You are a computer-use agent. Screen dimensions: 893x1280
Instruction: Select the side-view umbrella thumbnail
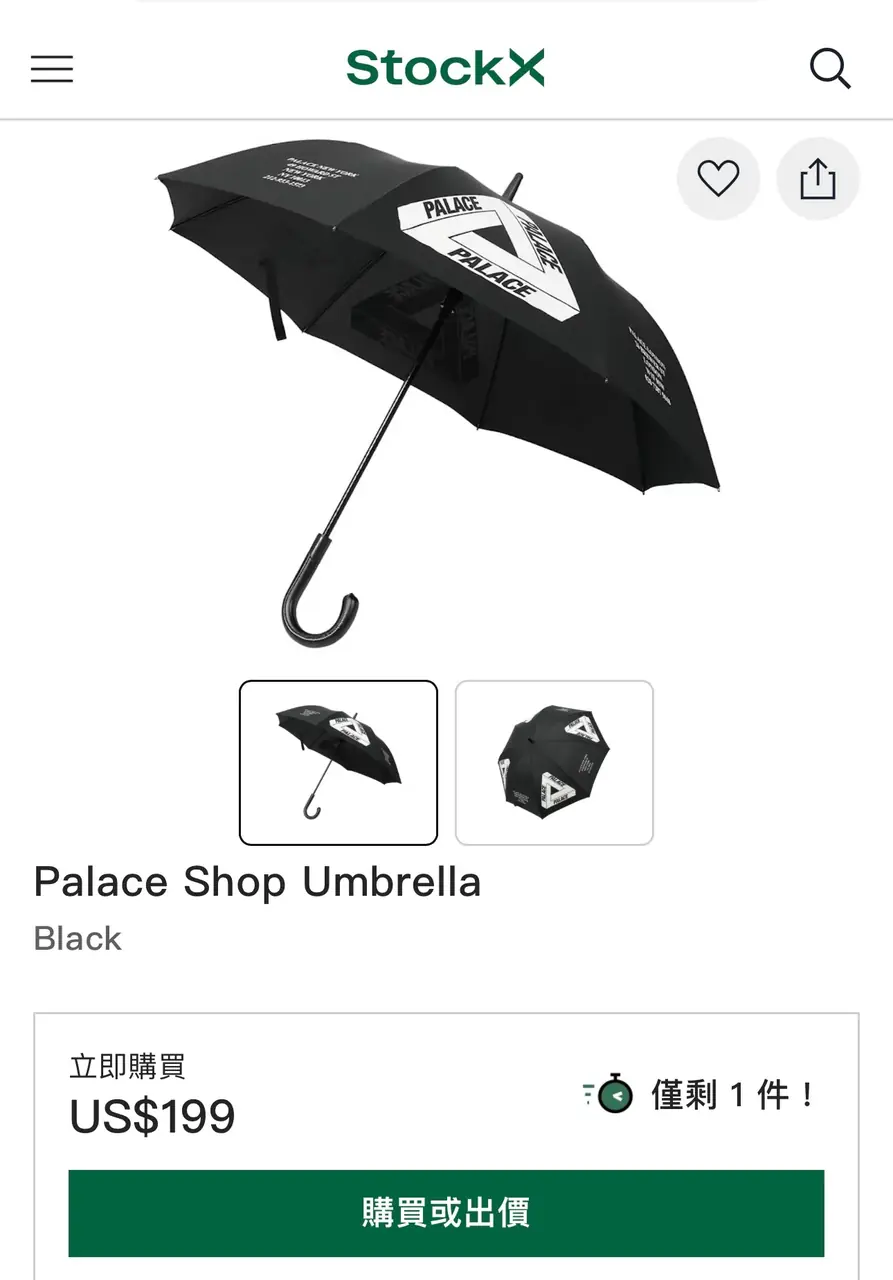[x=338, y=763]
